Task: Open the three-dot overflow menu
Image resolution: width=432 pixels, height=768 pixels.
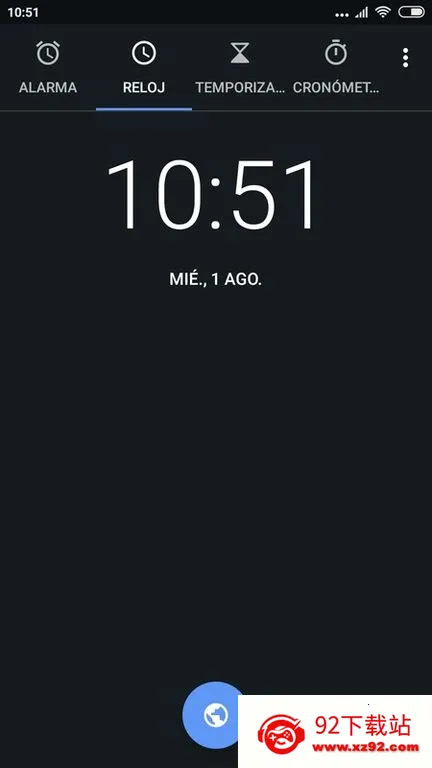Action: (406, 58)
